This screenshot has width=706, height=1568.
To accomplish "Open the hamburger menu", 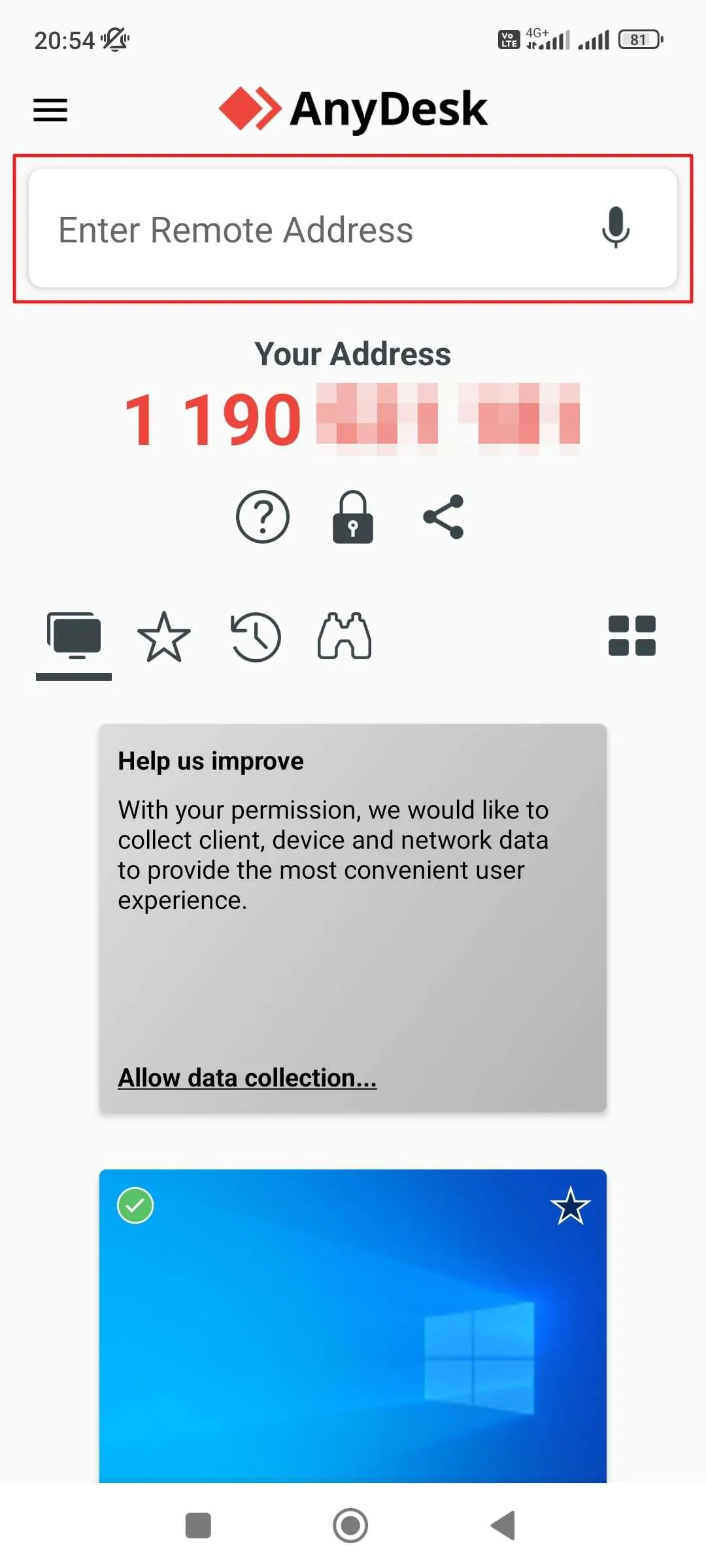I will [x=50, y=110].
